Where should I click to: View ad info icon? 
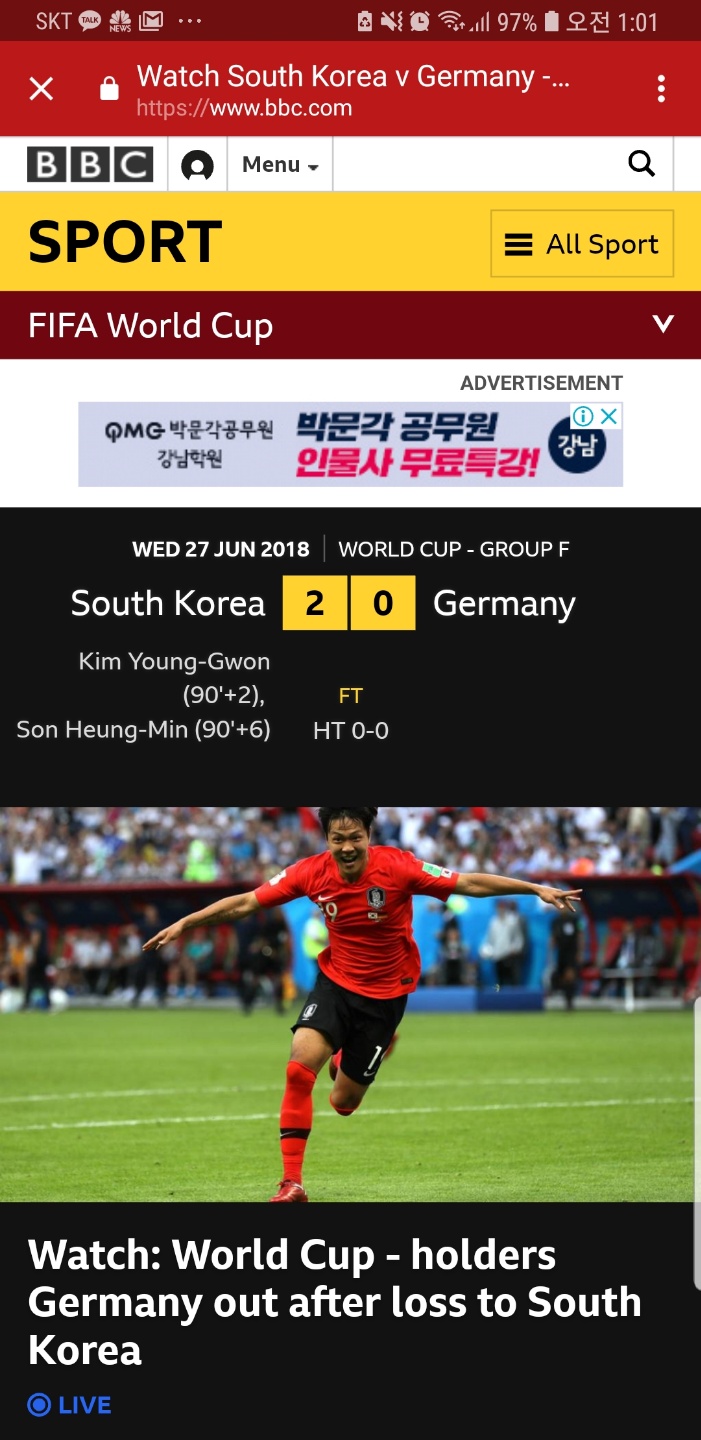coord(584,416)
